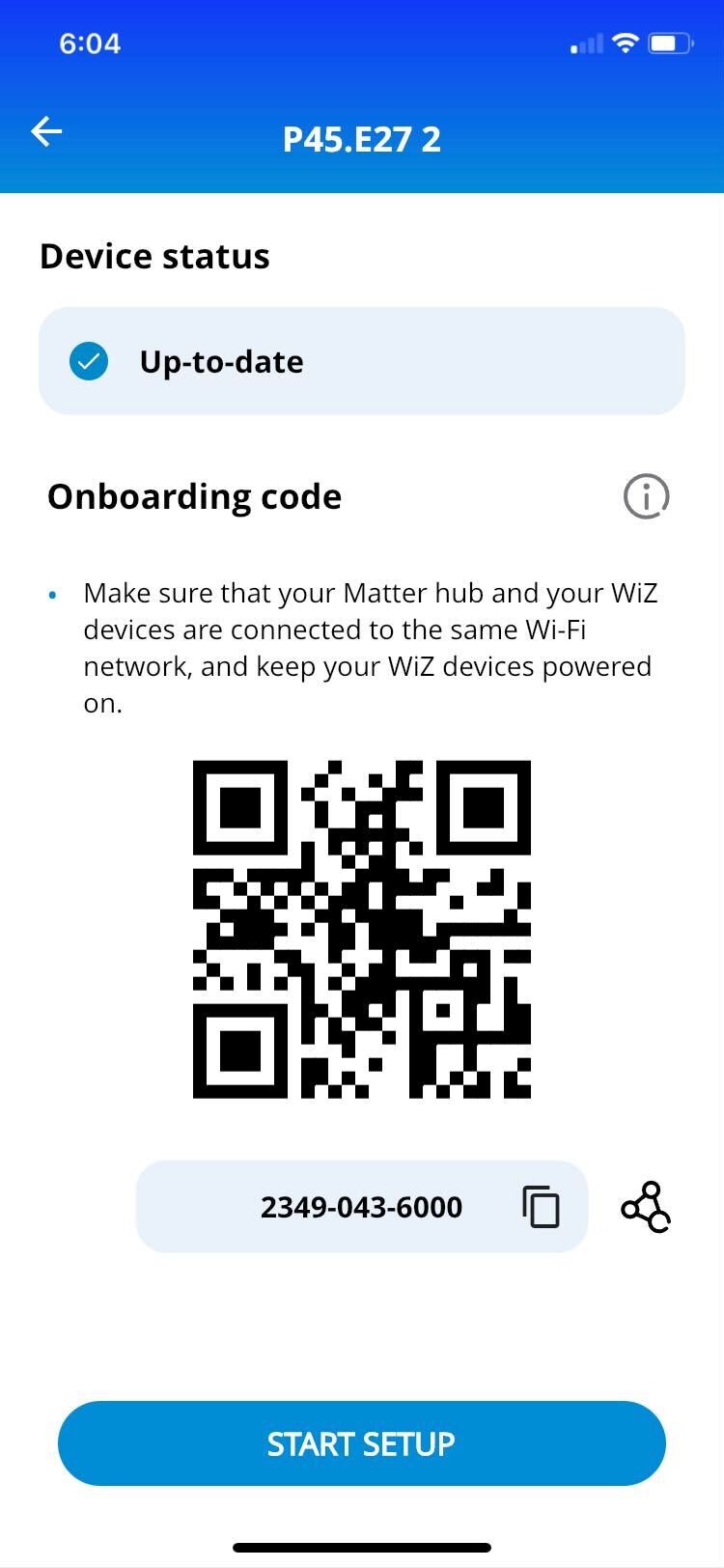Image resolution: width=724 pixels, height=1568 pixels.
Task: Tap the START SETUP button
Action: tap(362, 1443)
